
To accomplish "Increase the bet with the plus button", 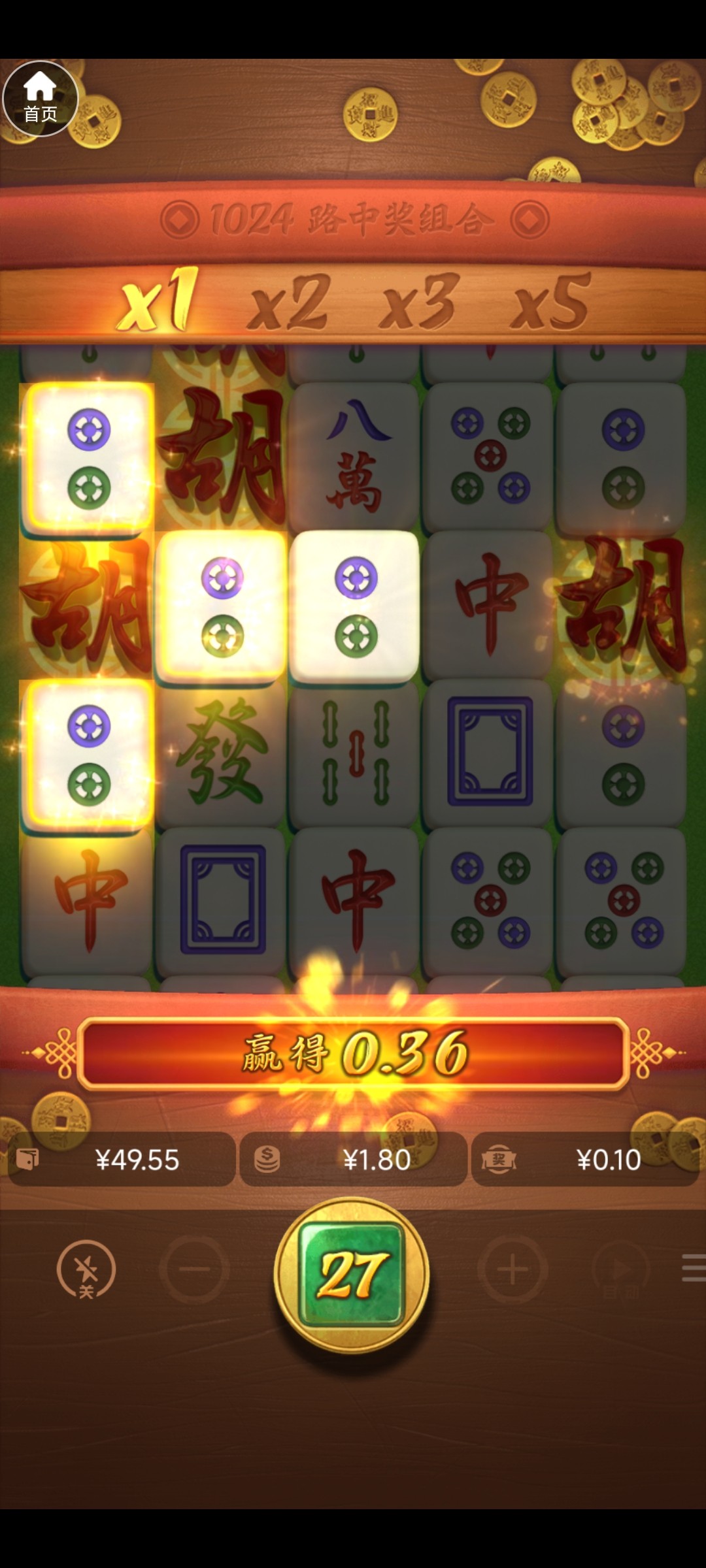I will [513, 1269].
